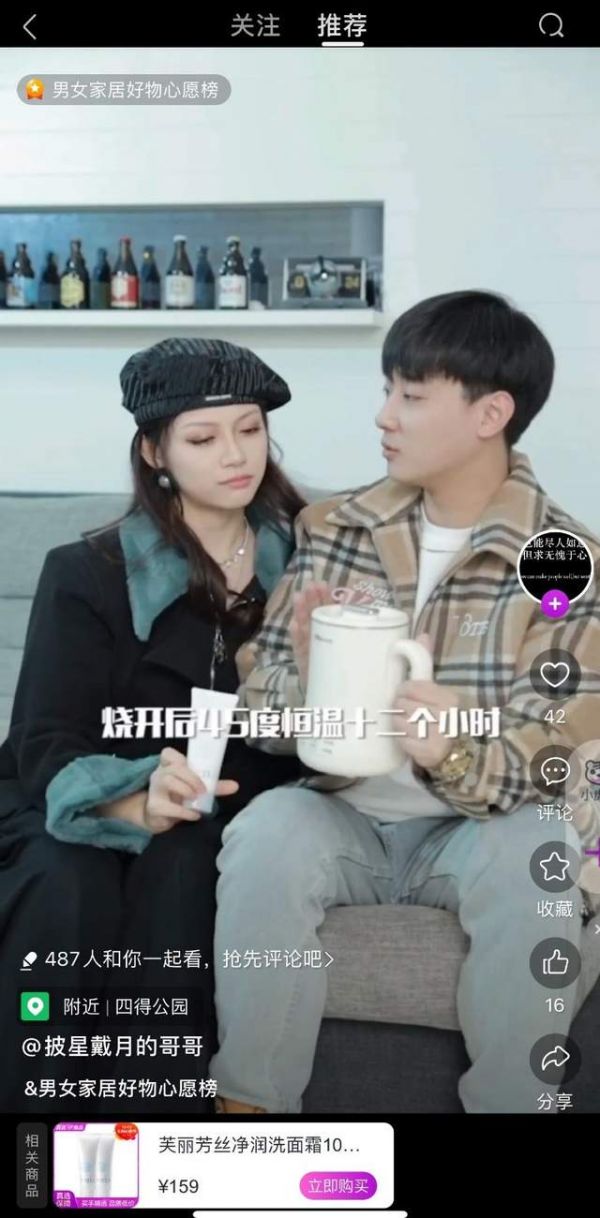Like this video with the heart icon

click(555, 675)
